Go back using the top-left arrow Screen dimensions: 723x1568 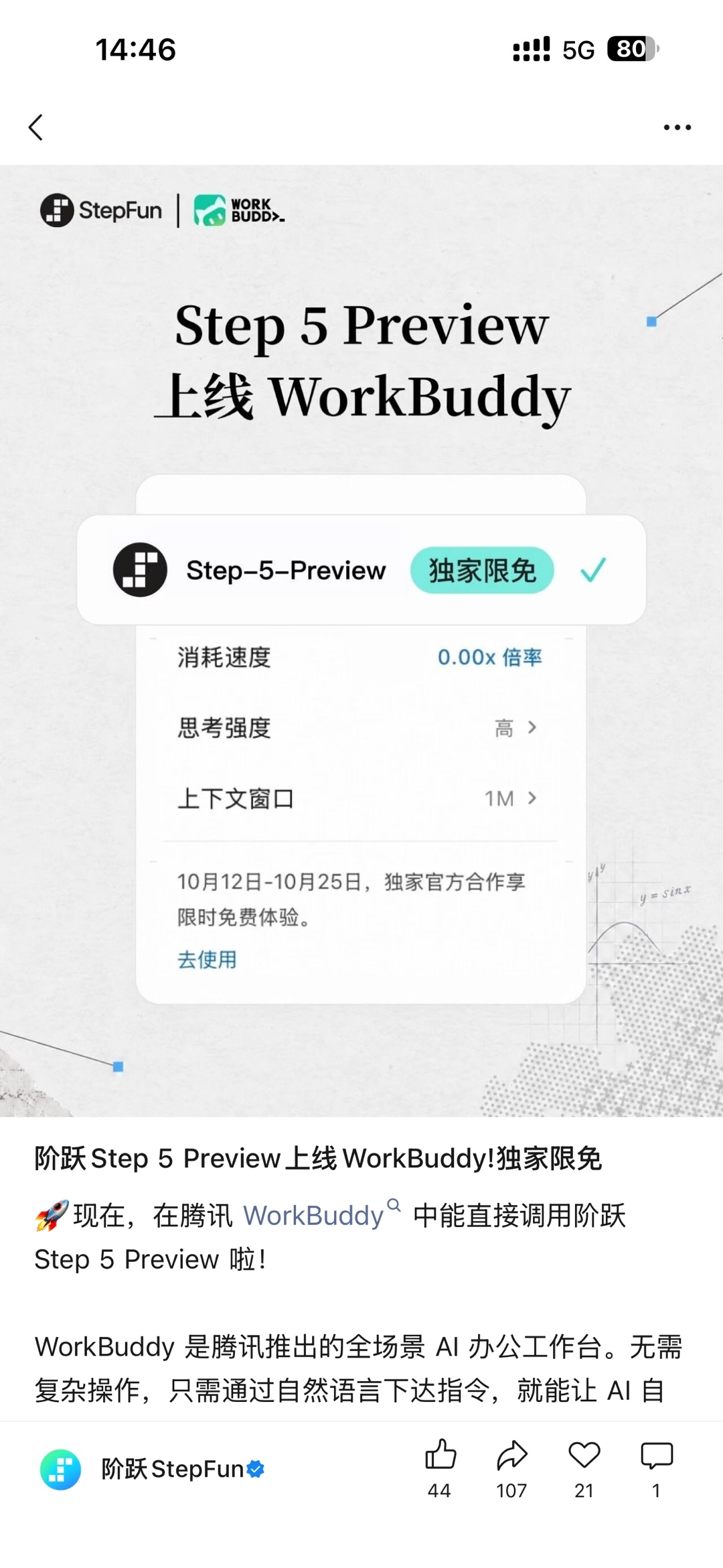[36, 127]
